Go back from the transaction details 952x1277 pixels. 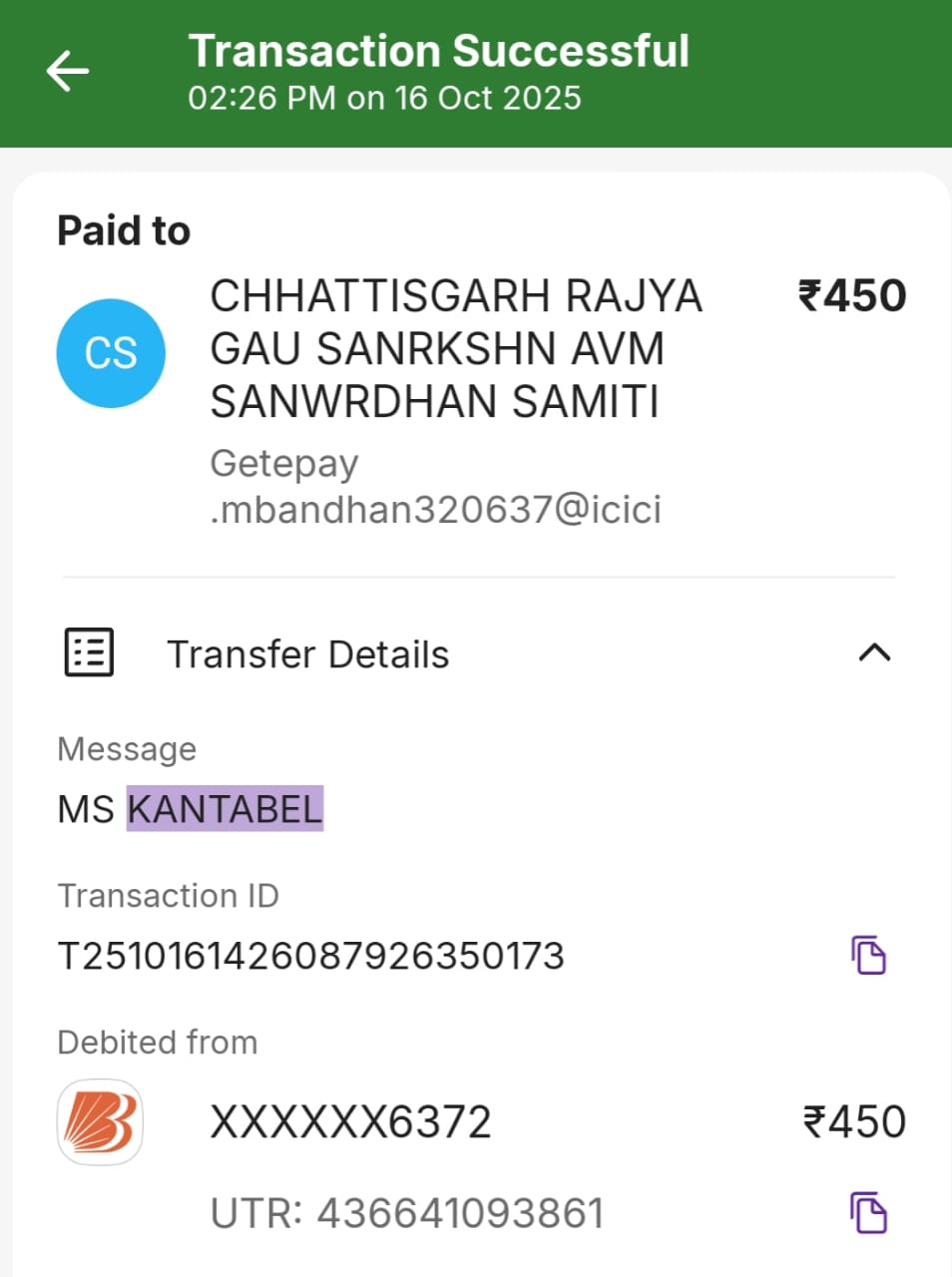click(68, 72)
